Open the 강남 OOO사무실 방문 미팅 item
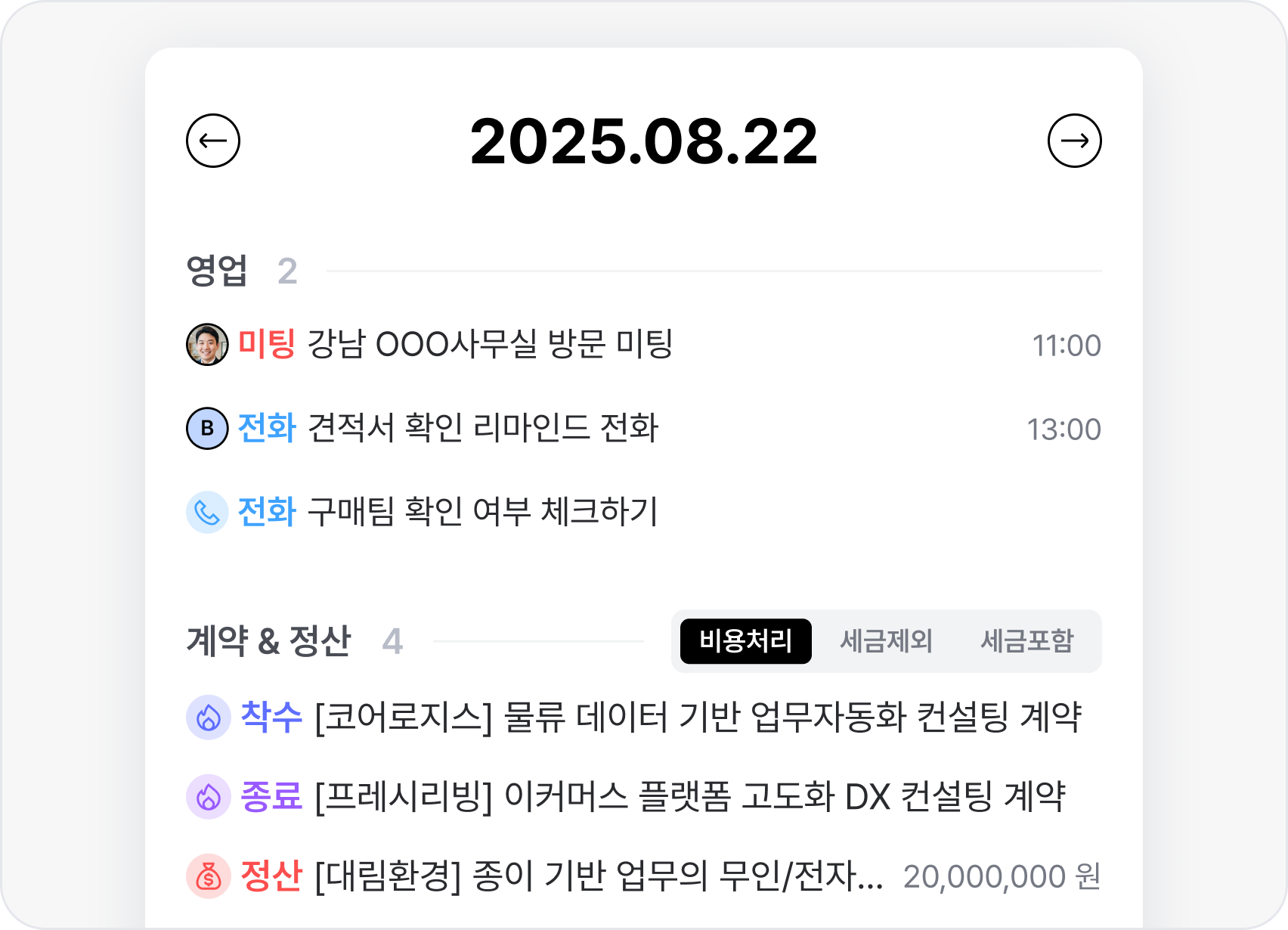The width and height of the screenshot is (1288, 930). [x=490, y=345]
